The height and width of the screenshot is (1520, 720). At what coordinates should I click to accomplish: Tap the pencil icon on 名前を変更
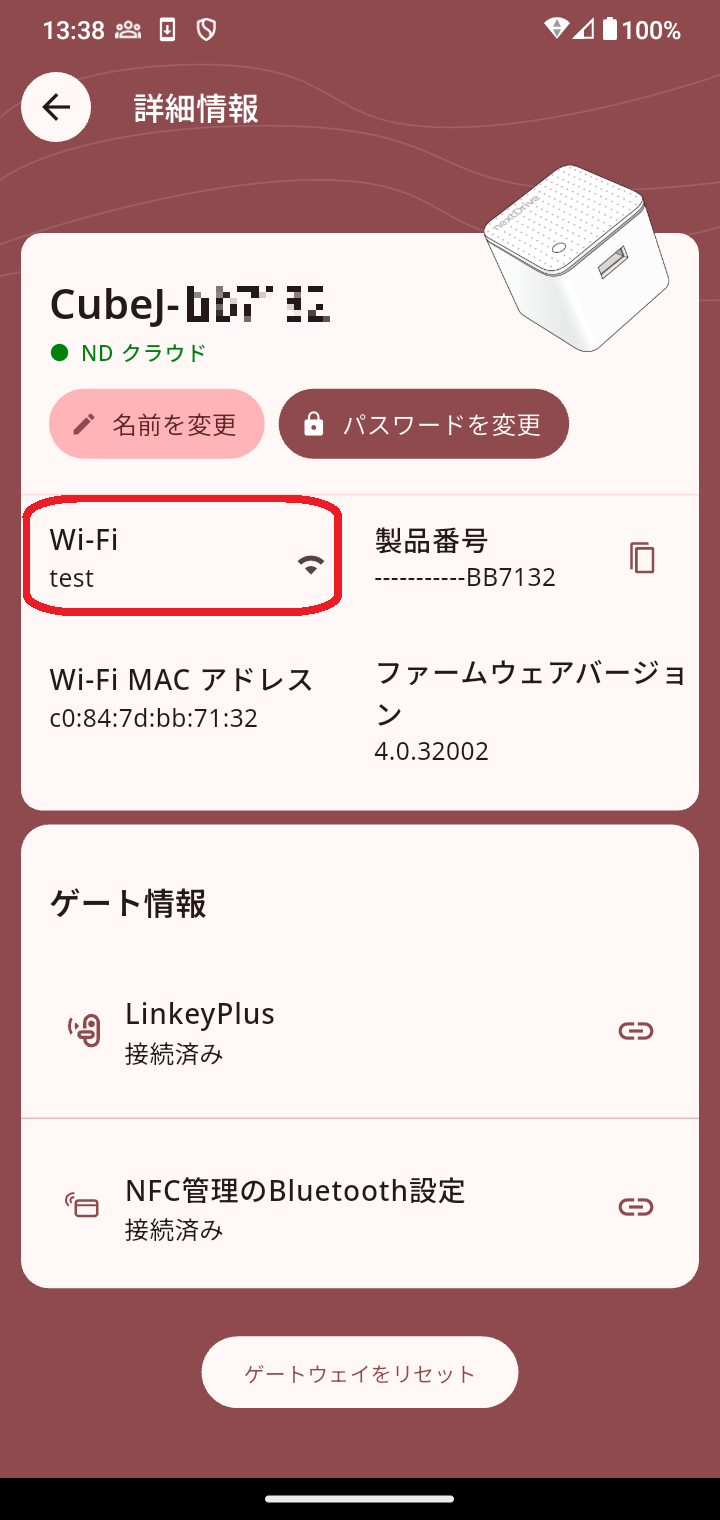click(83, 423)
